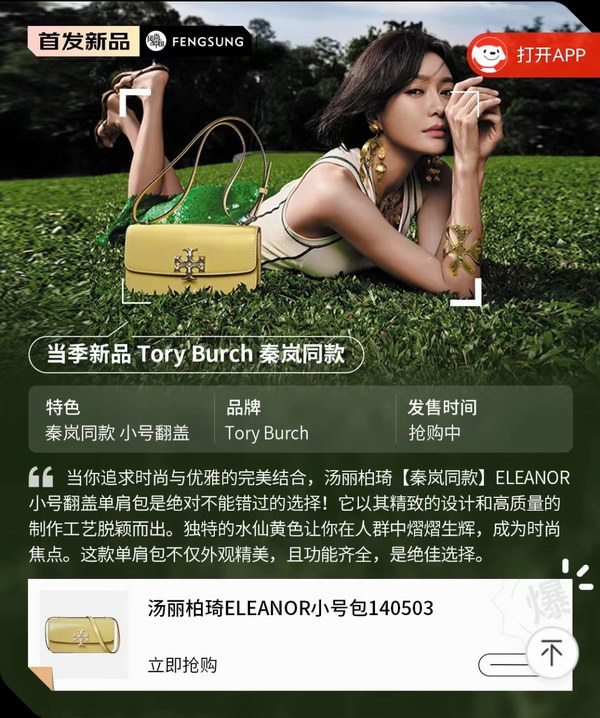Tap 立即抢购 to buy the bag
This screenshot has width=600, height=718.
(x=183, y=665)
